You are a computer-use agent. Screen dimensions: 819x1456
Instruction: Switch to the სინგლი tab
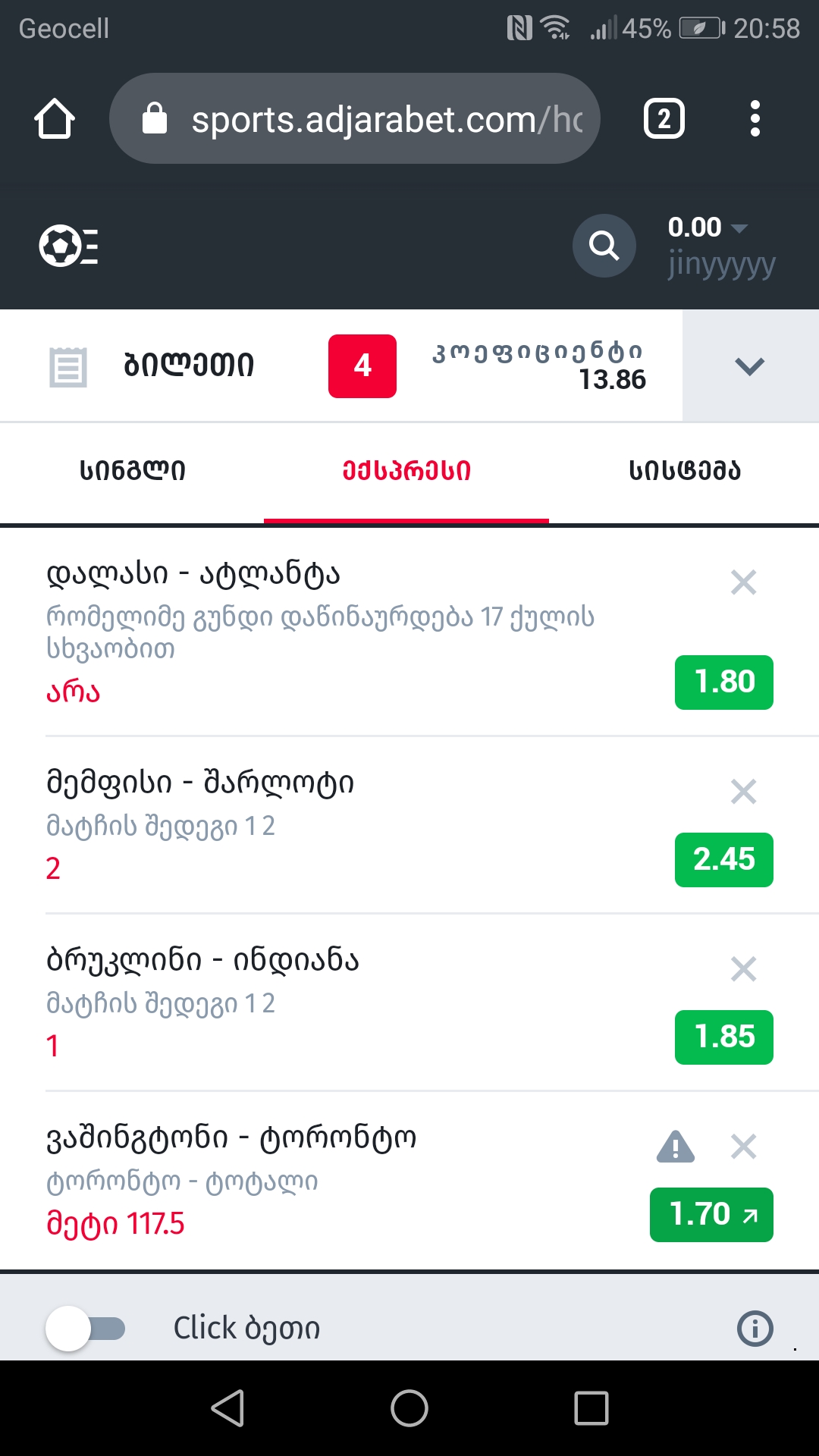133,471
